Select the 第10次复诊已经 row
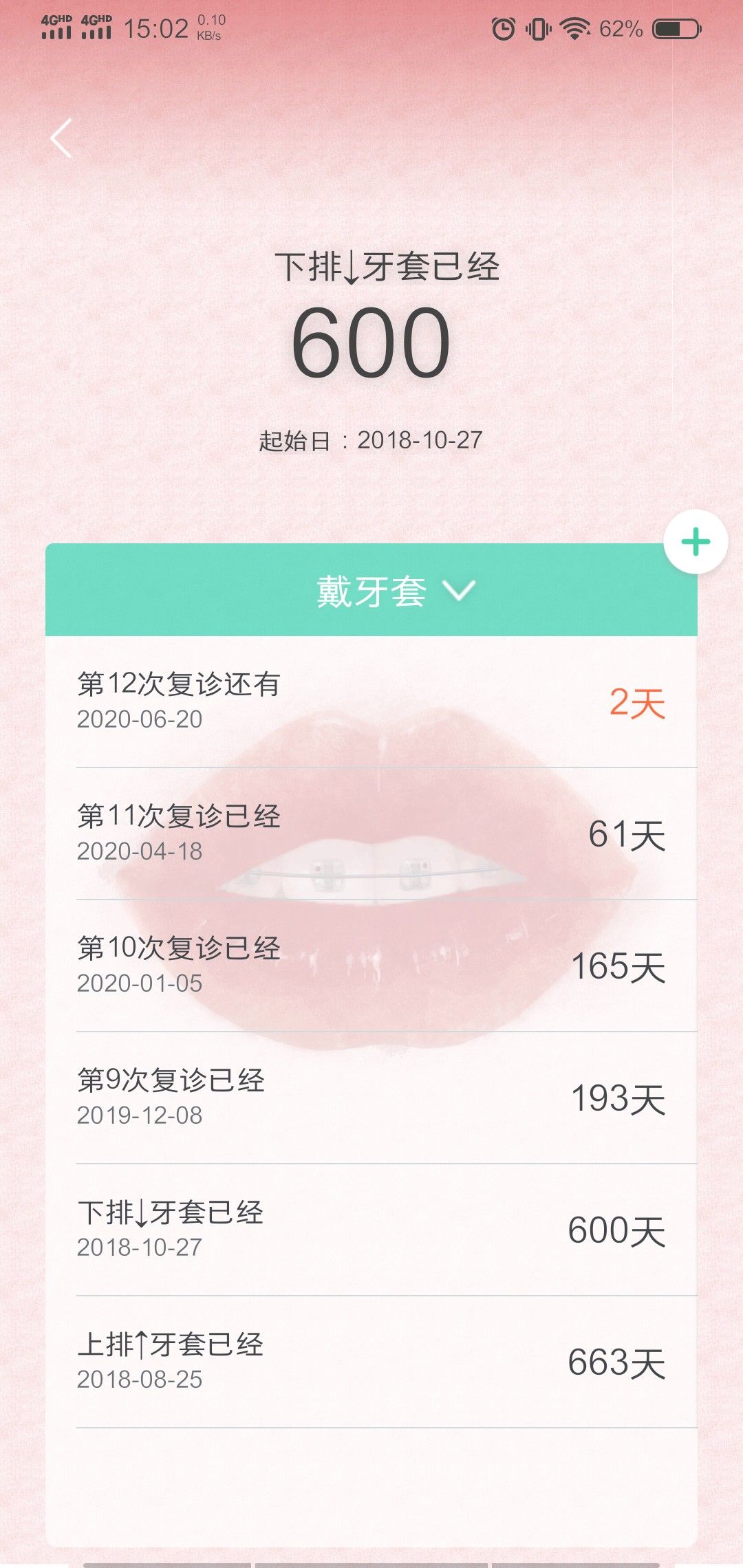Screen dimensions: 743x1568 [371, 966]
